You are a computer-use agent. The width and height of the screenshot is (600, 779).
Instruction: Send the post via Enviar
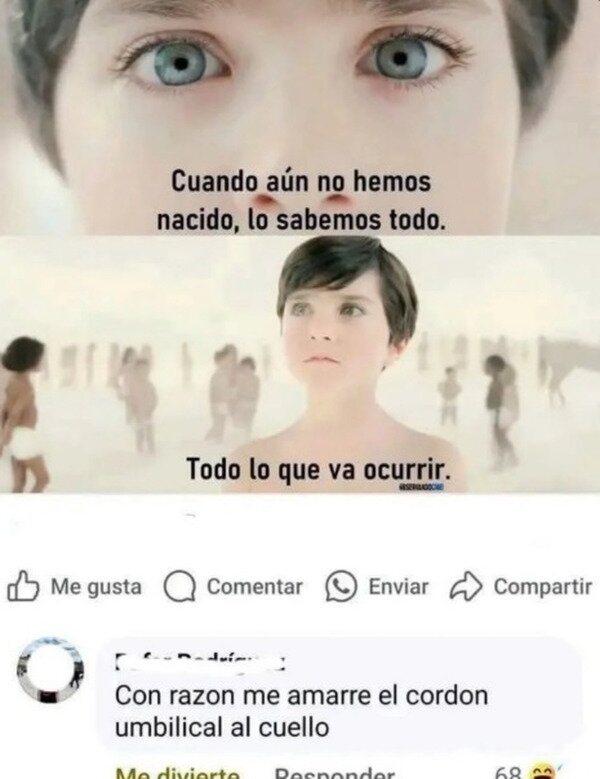coord(377,586)
